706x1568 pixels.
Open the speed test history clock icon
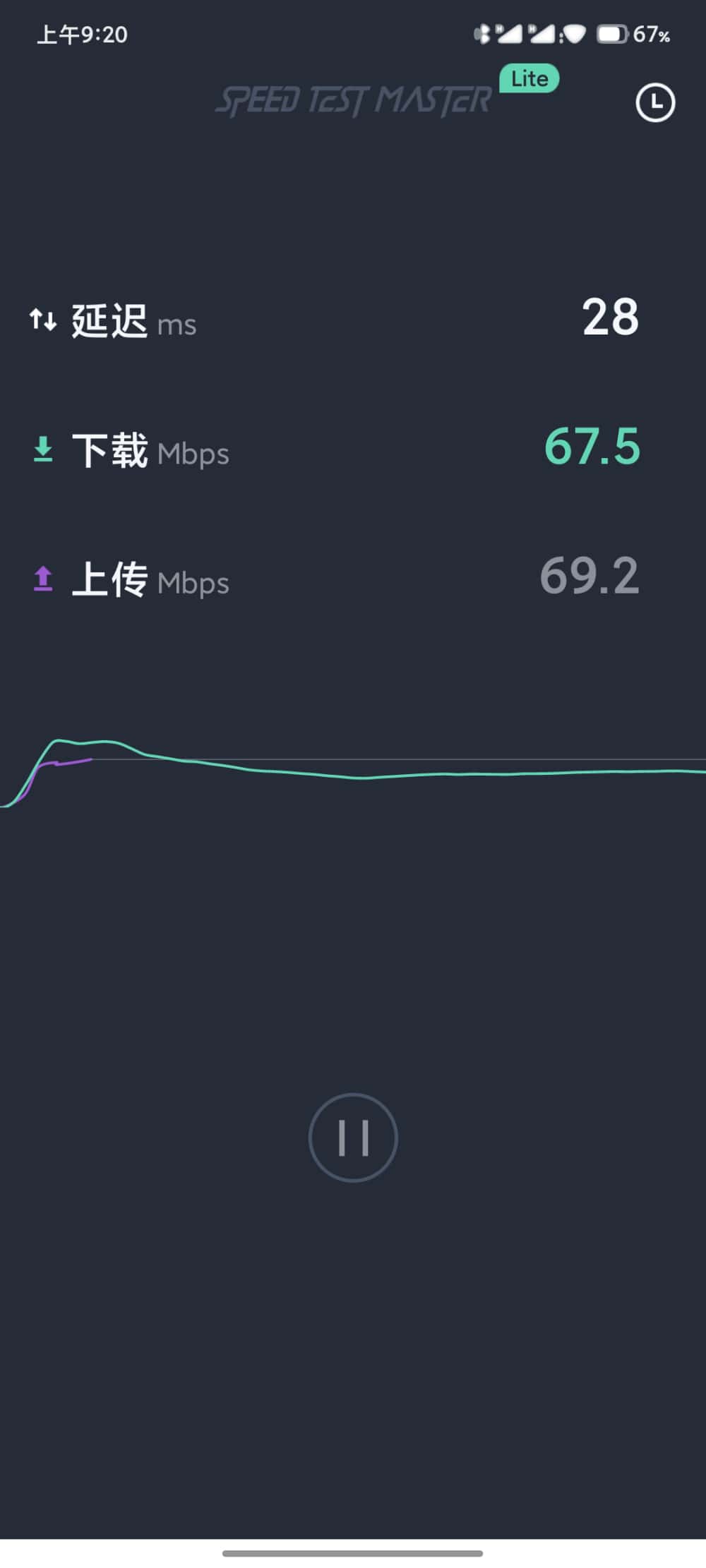tap(655, 103)
